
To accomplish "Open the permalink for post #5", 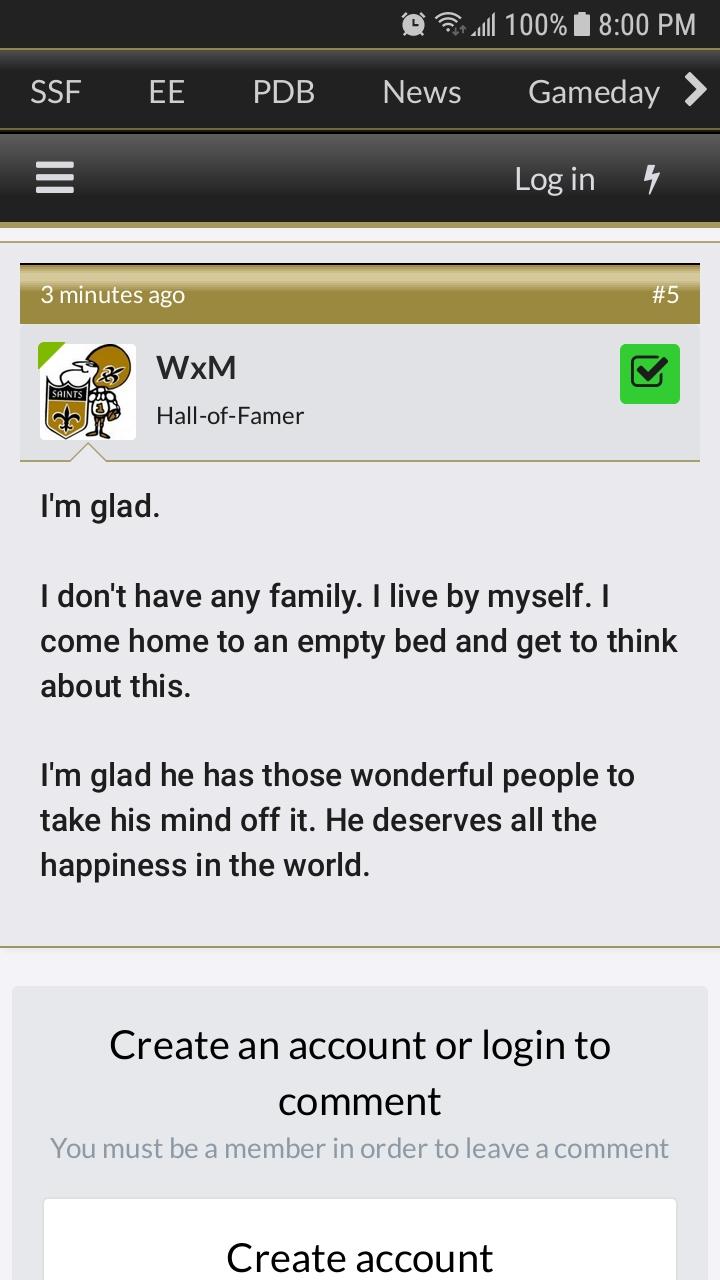I will click(665, 294).
